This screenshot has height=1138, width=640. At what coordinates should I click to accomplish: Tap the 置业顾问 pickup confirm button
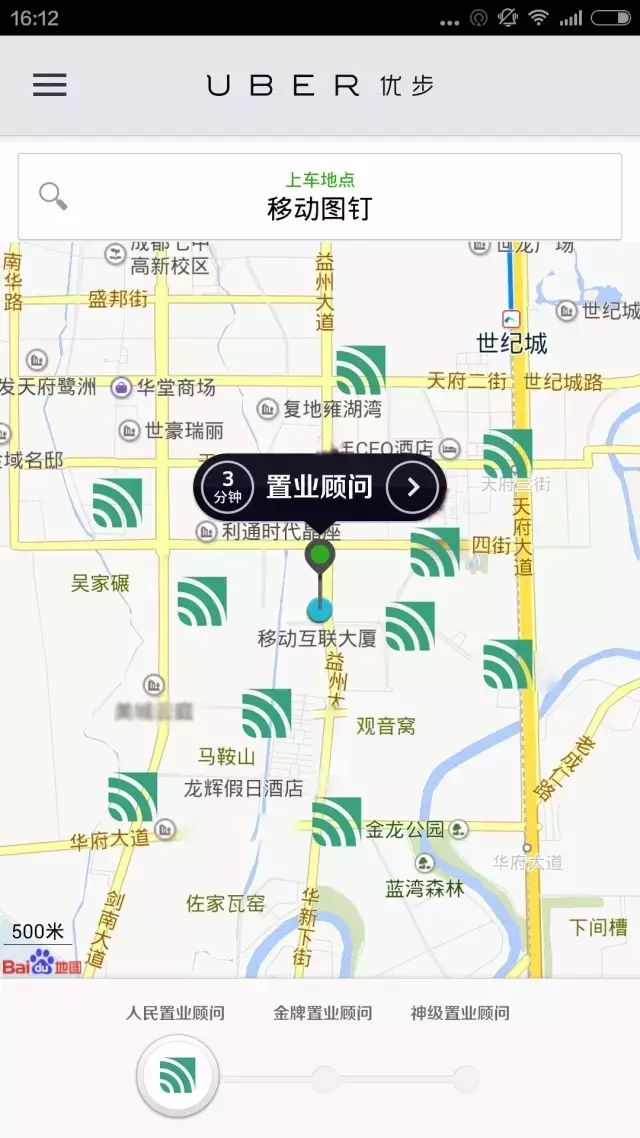320,487
